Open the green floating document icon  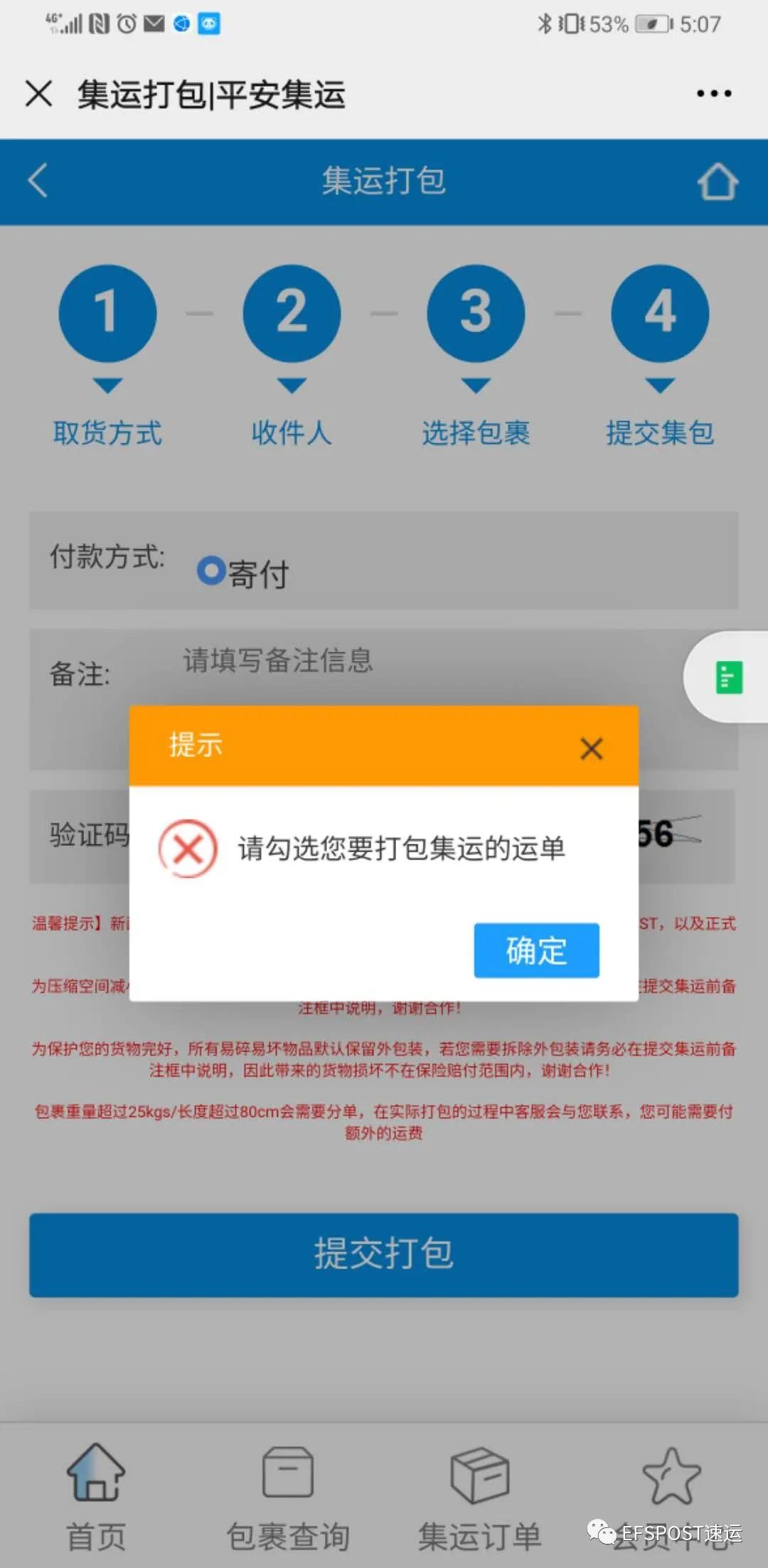tap(728, 677)
